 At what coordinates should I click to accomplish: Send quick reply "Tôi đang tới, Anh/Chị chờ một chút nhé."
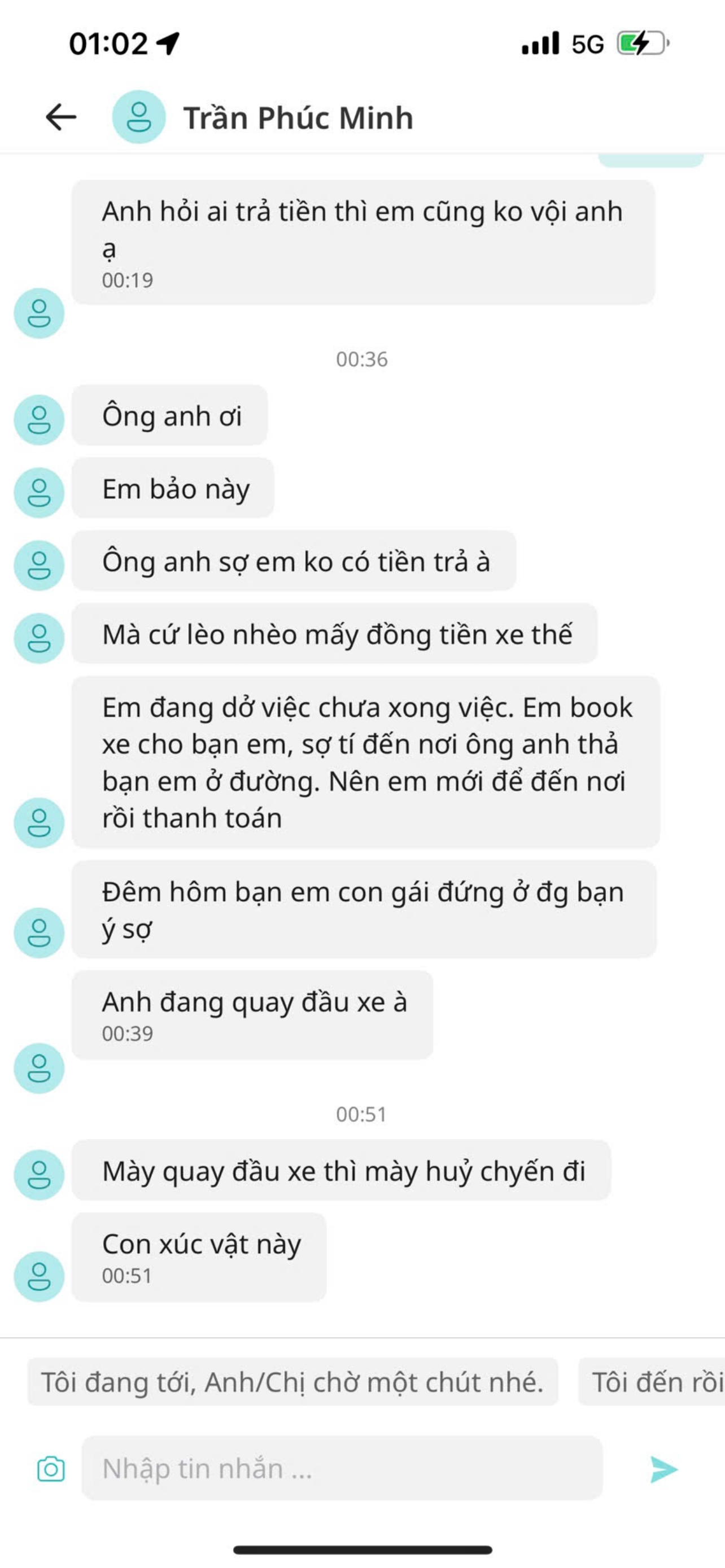pyautogui.click(x=292, y=1382)
